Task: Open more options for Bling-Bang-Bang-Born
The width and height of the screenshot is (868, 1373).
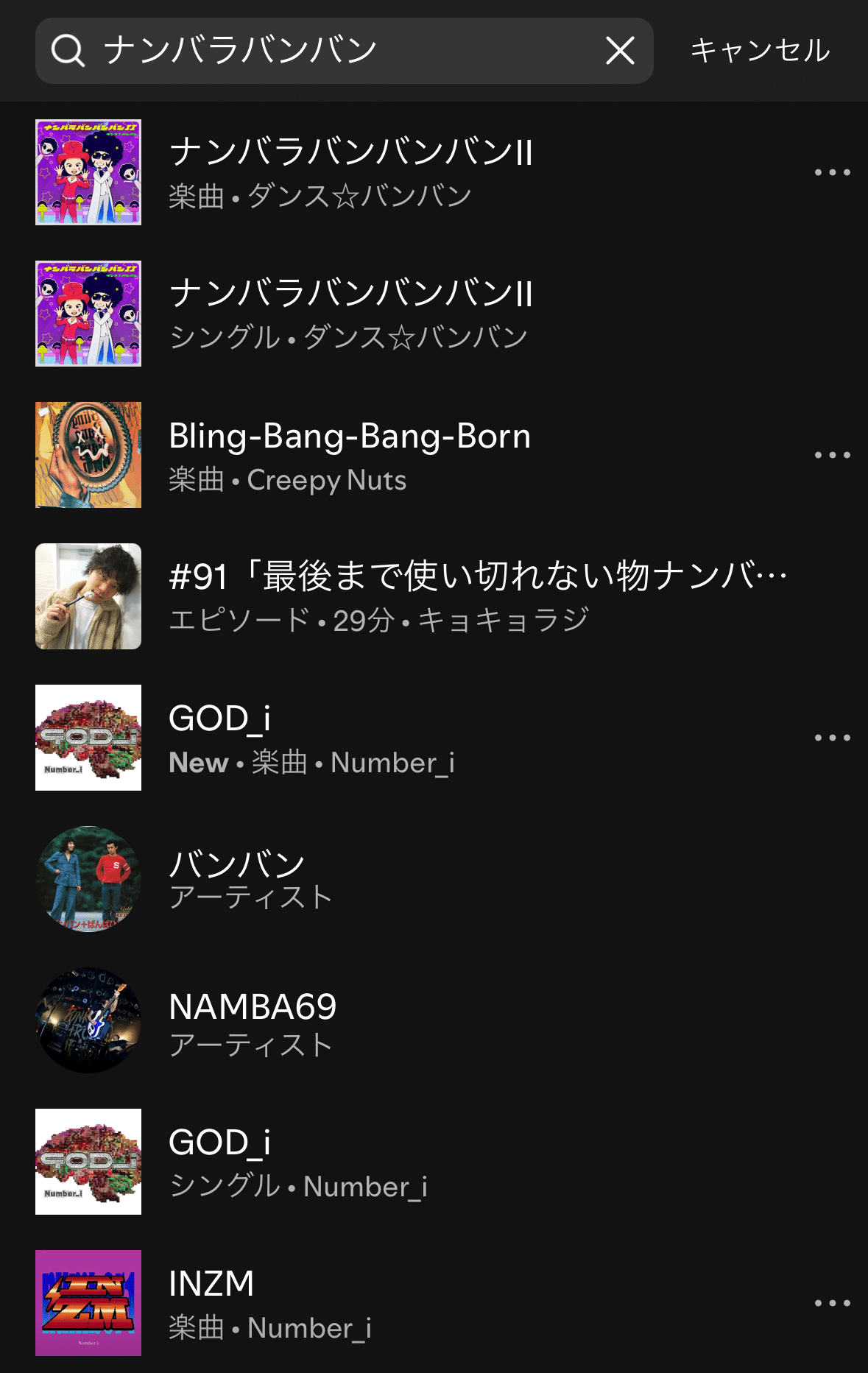Action: coord(832,455)
